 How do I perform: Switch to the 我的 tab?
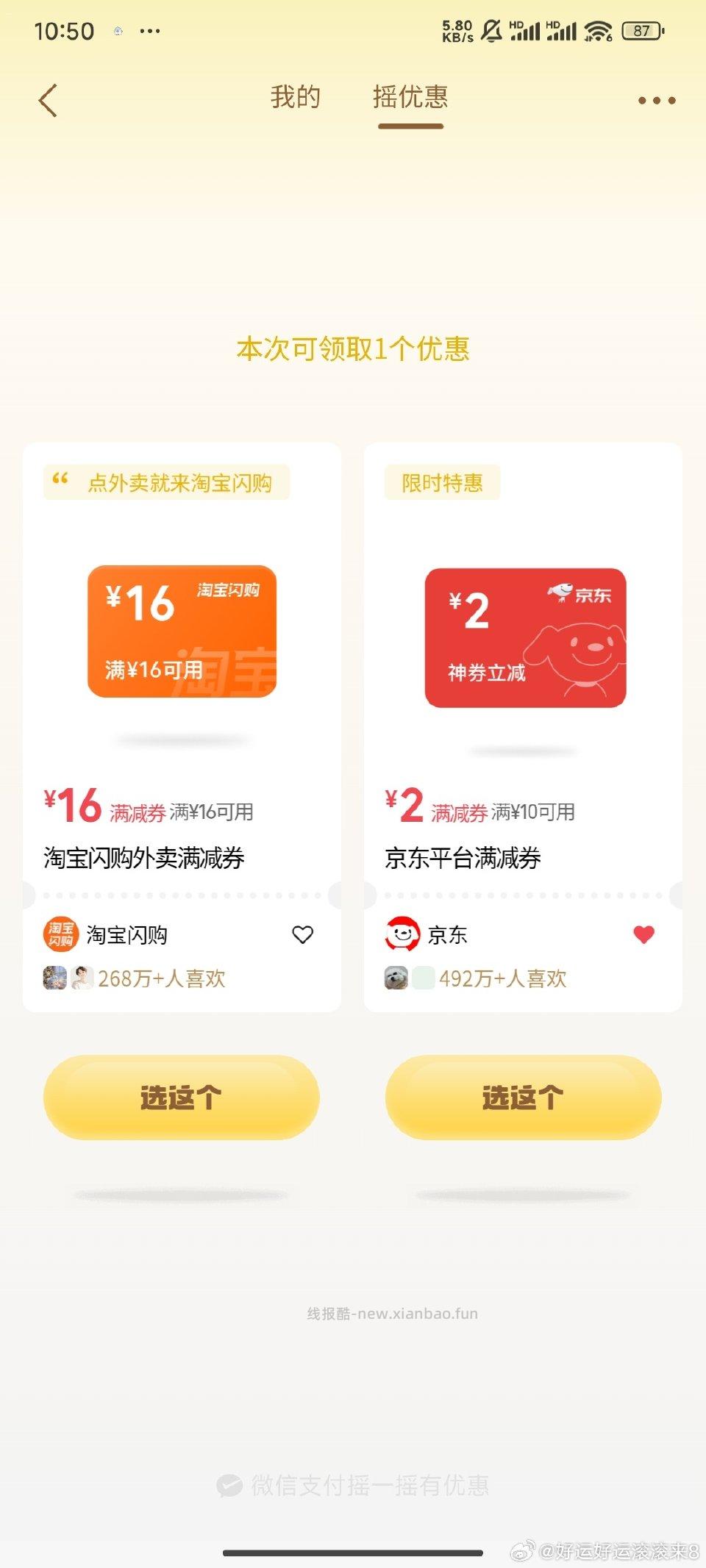click(294, 97)
